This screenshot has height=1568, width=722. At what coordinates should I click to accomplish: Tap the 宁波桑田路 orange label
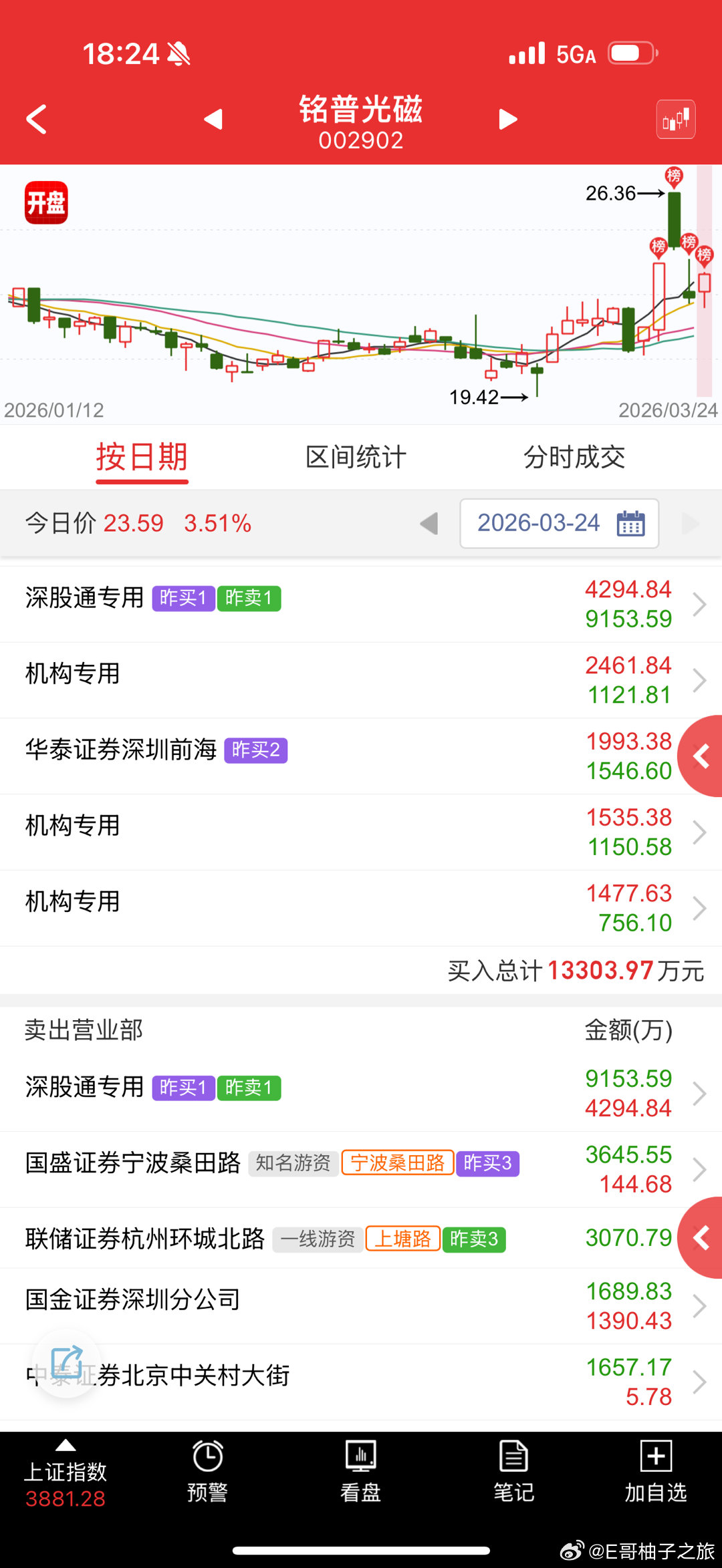[397, 1163]
